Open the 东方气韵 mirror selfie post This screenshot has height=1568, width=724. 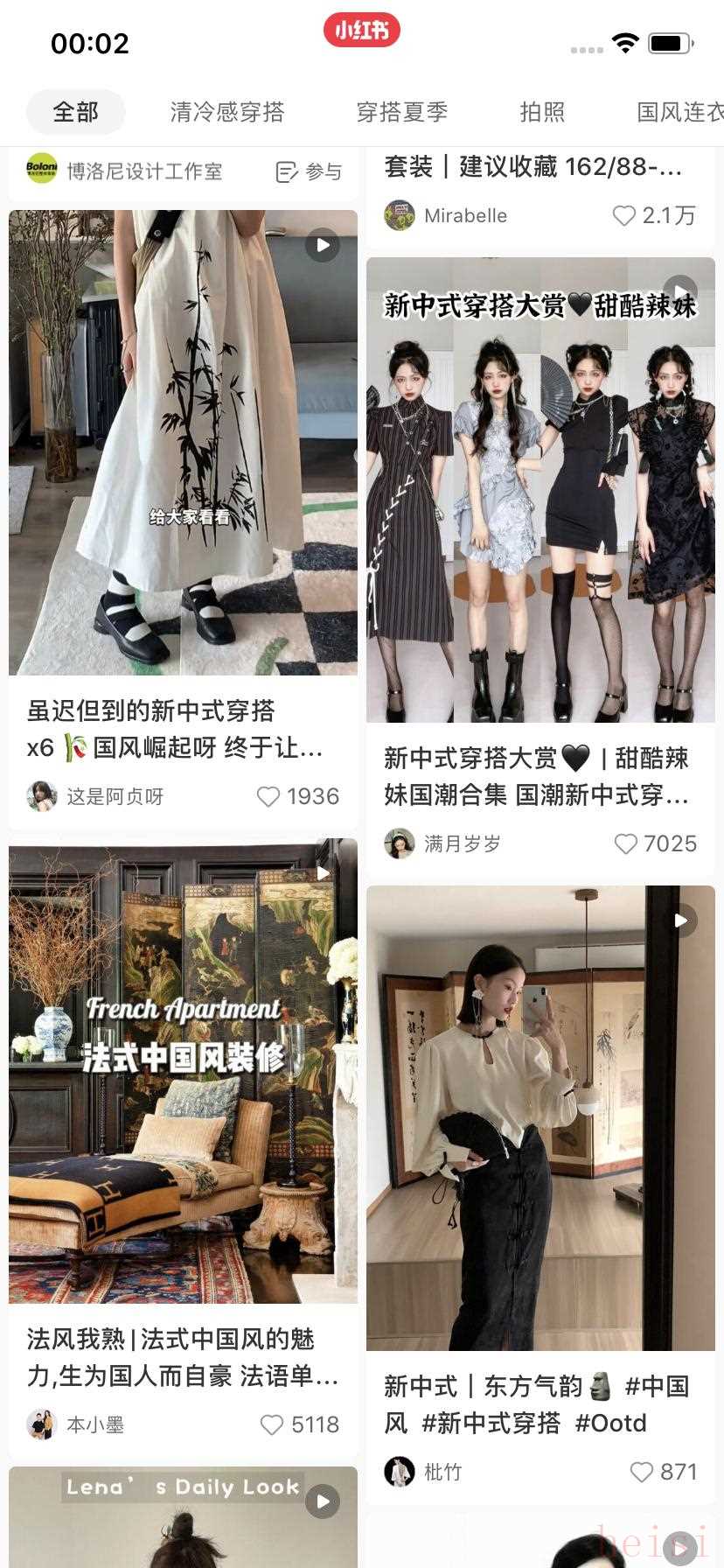pos(540,1118)
